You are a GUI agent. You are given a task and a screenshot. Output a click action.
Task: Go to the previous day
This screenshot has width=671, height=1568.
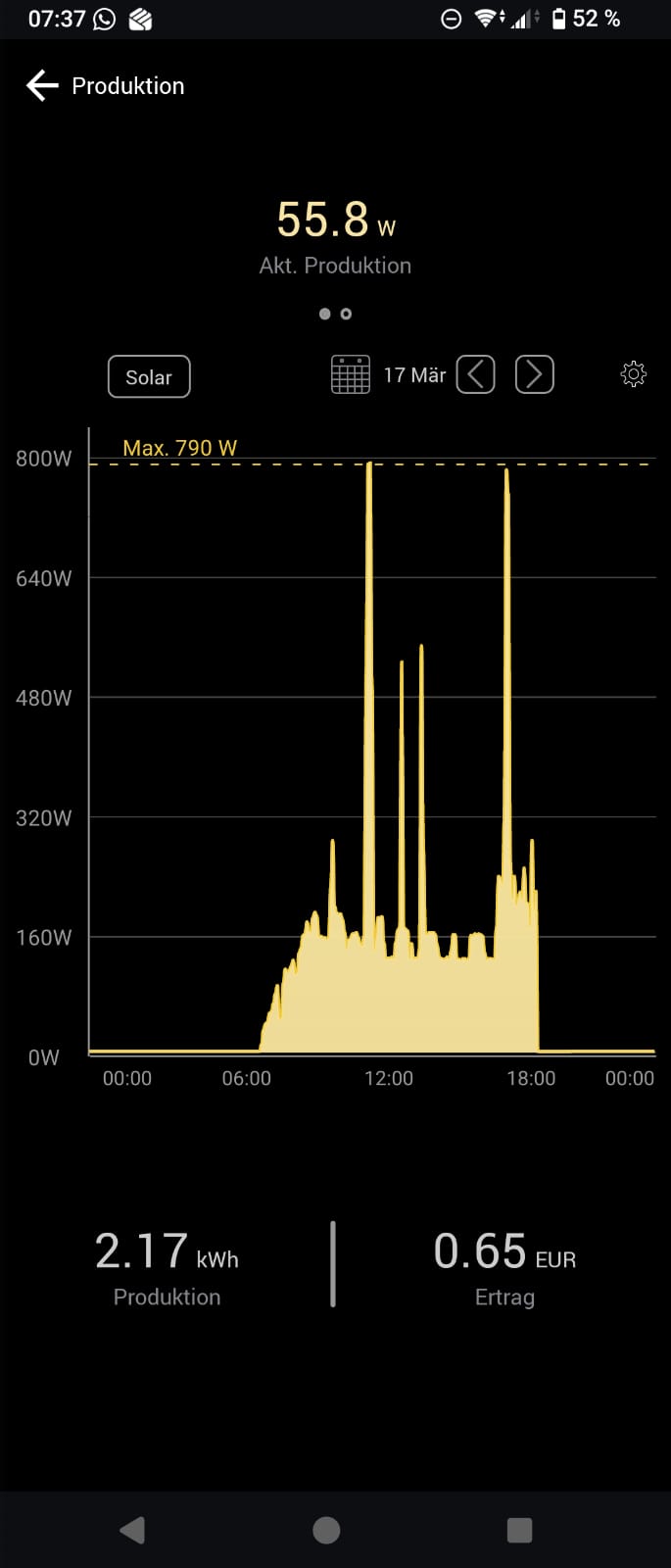(476, 374)
